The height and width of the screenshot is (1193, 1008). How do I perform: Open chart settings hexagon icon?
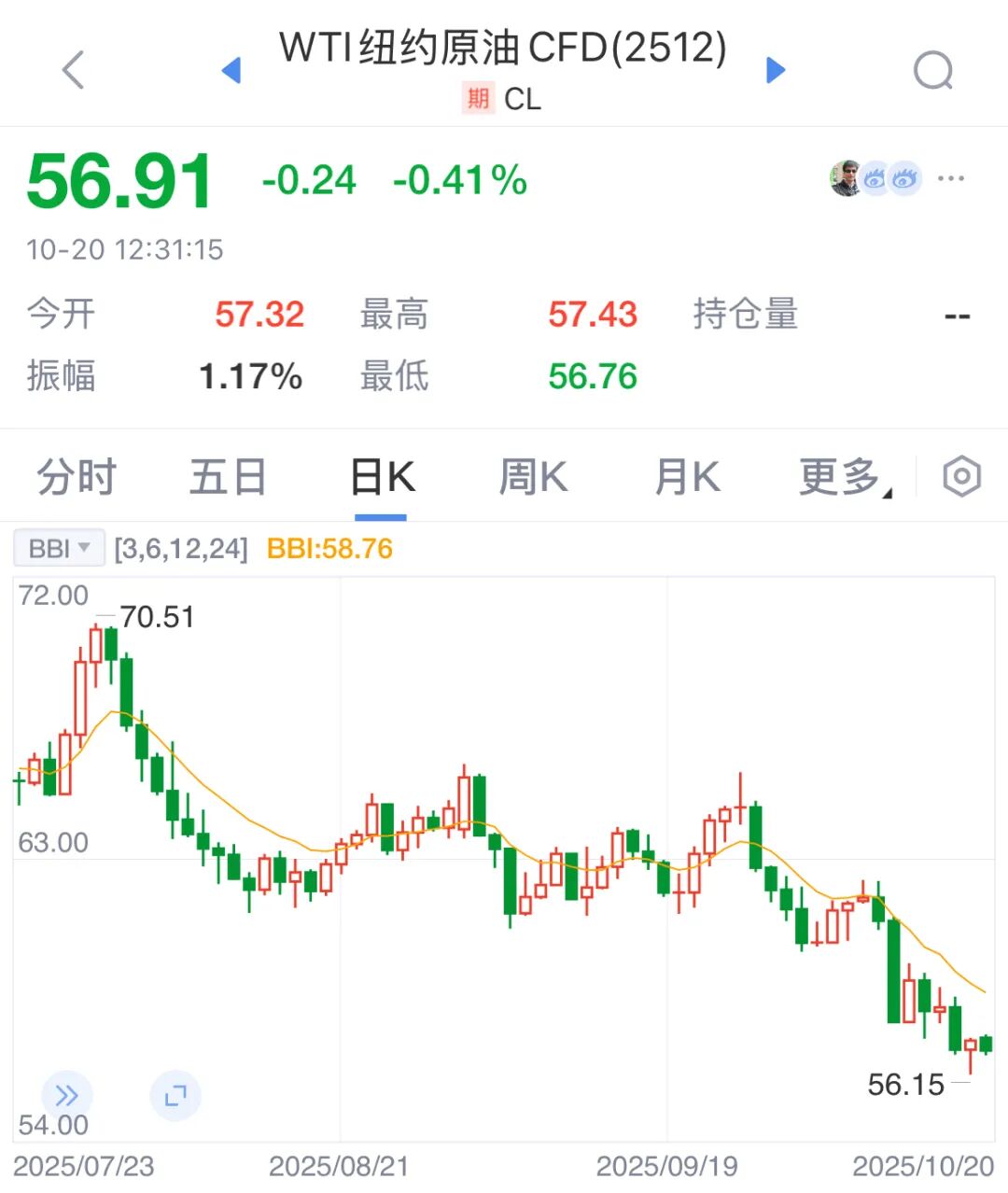coord(961,477)
